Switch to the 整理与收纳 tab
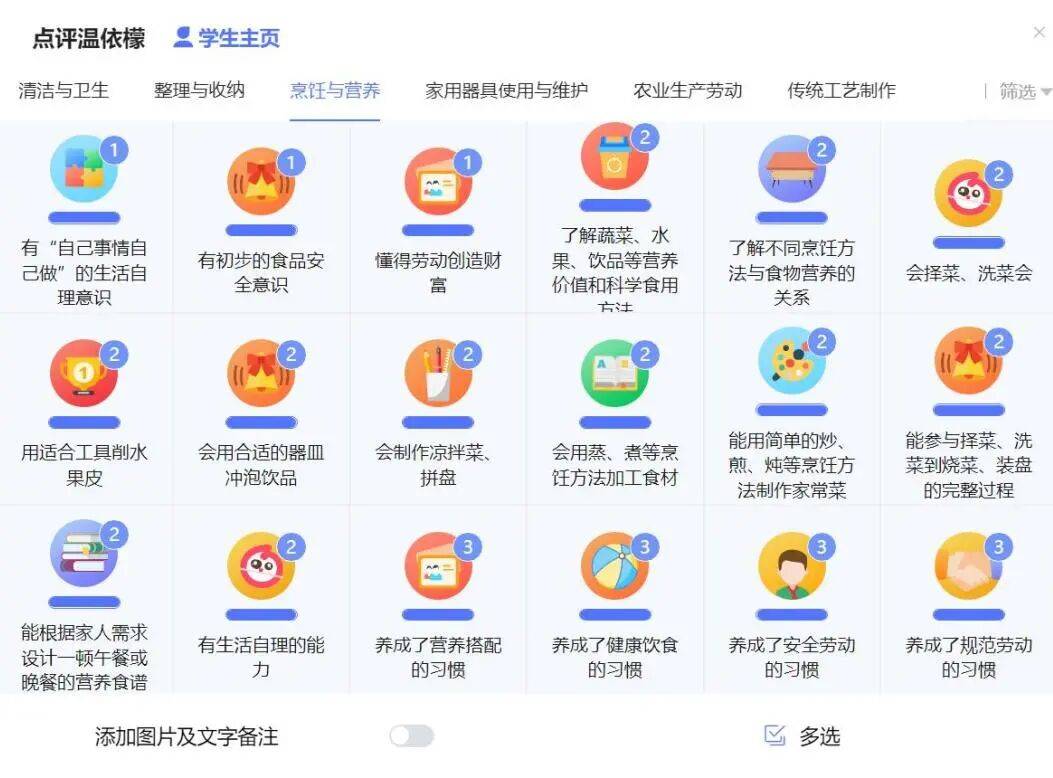1053x778 pixels. coord(199,90)
